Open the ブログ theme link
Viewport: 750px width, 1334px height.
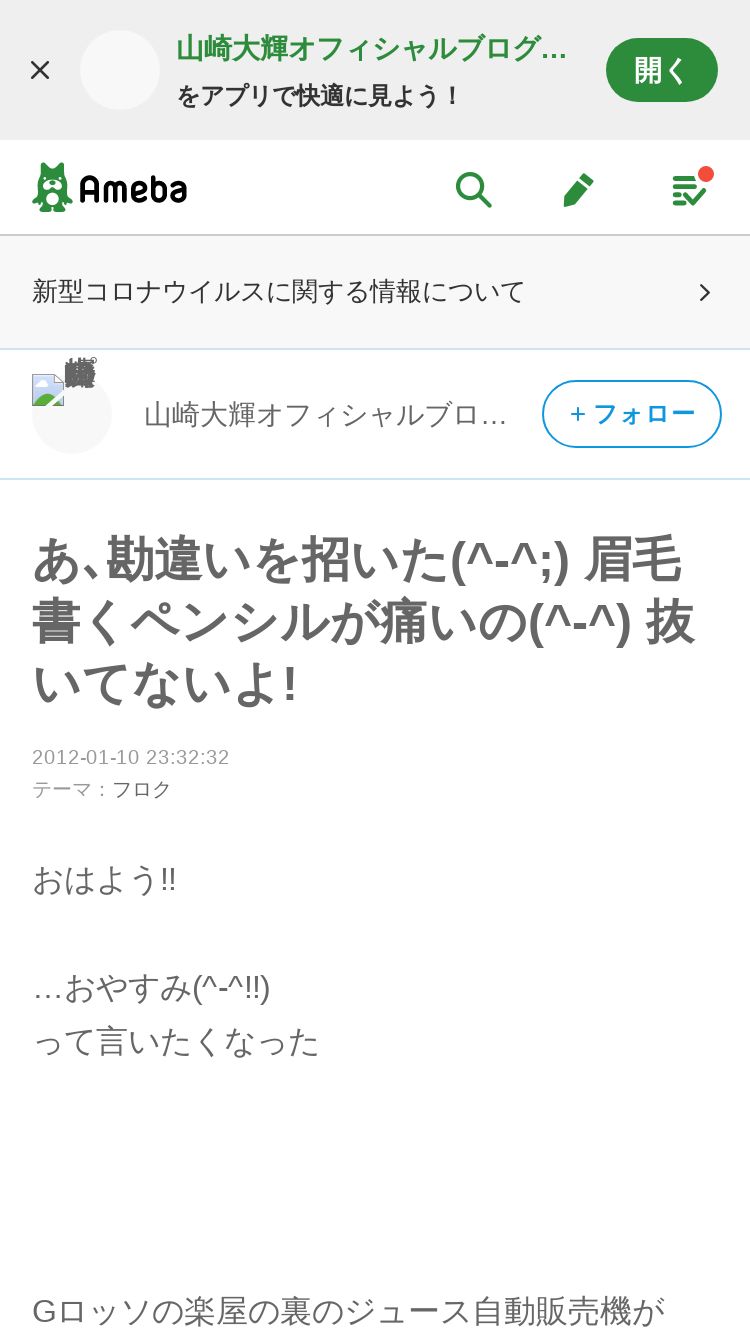coord(141,789)
